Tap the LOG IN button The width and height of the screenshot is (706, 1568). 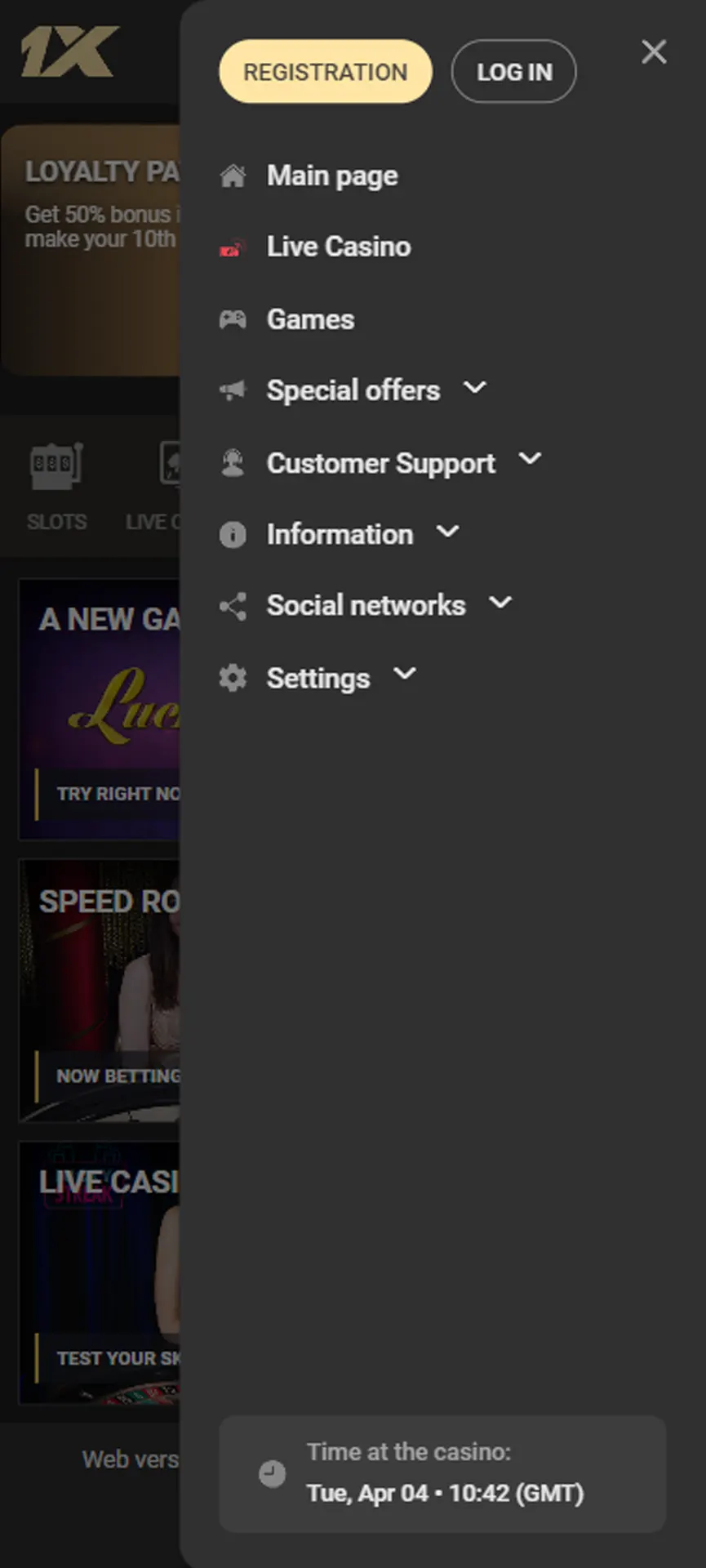click(513, 72)
